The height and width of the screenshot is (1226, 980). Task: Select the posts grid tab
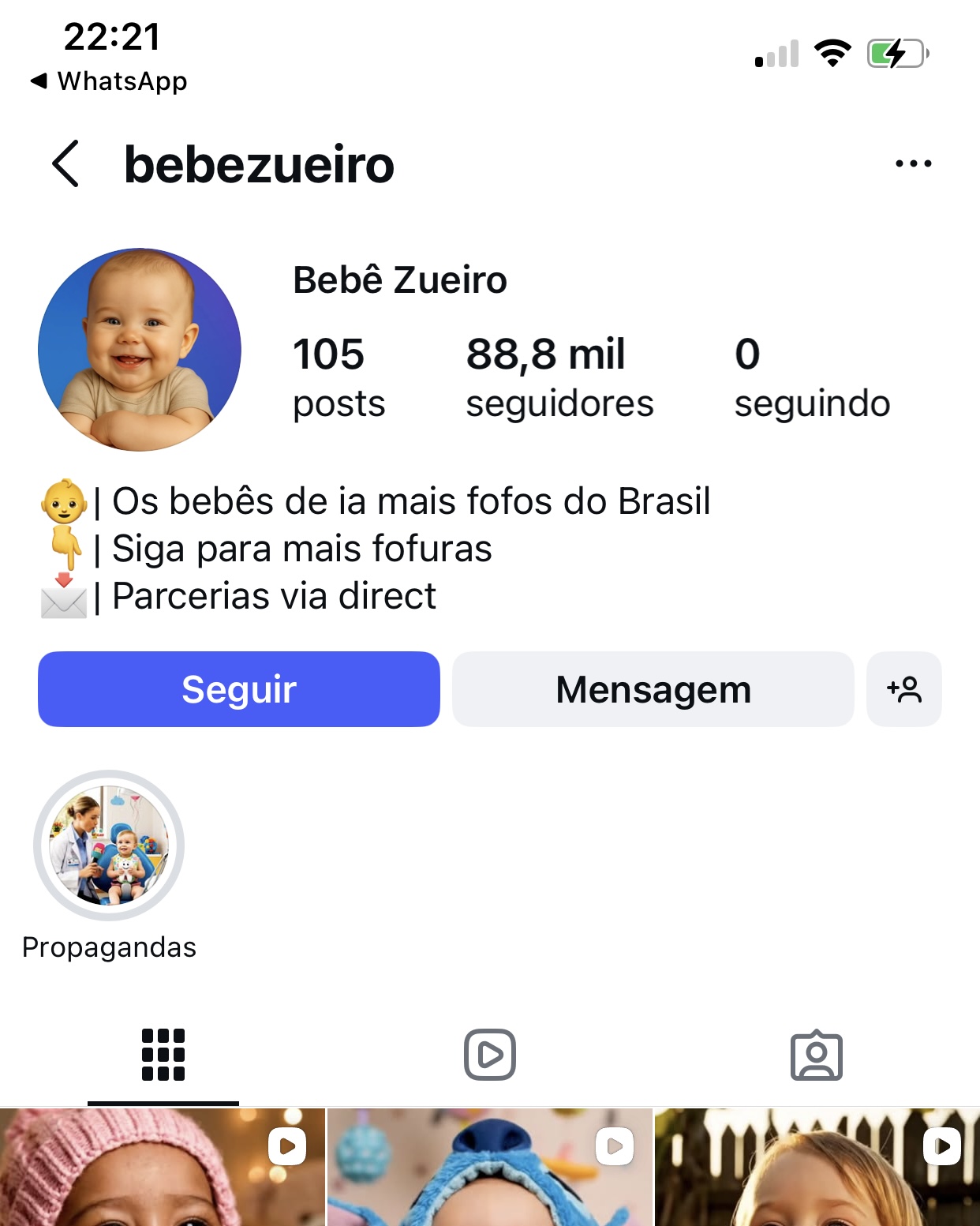[163, 1055]
